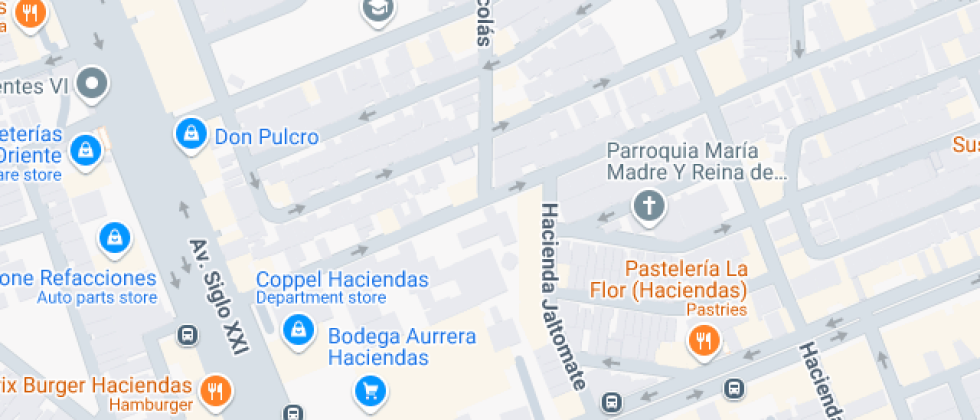Open the Don Pulcro store pin
The height and width of the screenshot is (420, 980).
[x=190, y=134]
